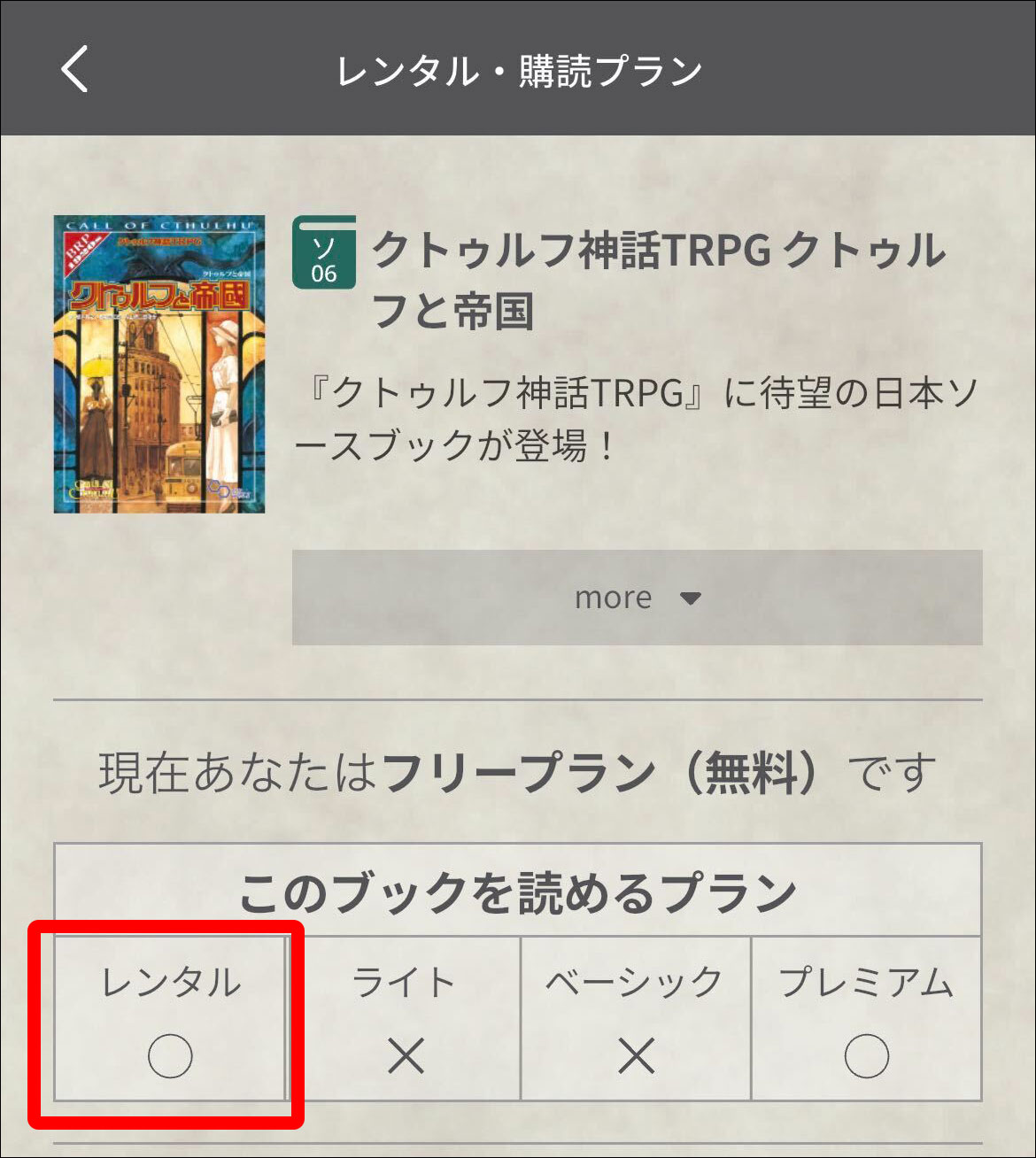
Task: Select the レンタル plan cell
Action: coord(170,1018)
